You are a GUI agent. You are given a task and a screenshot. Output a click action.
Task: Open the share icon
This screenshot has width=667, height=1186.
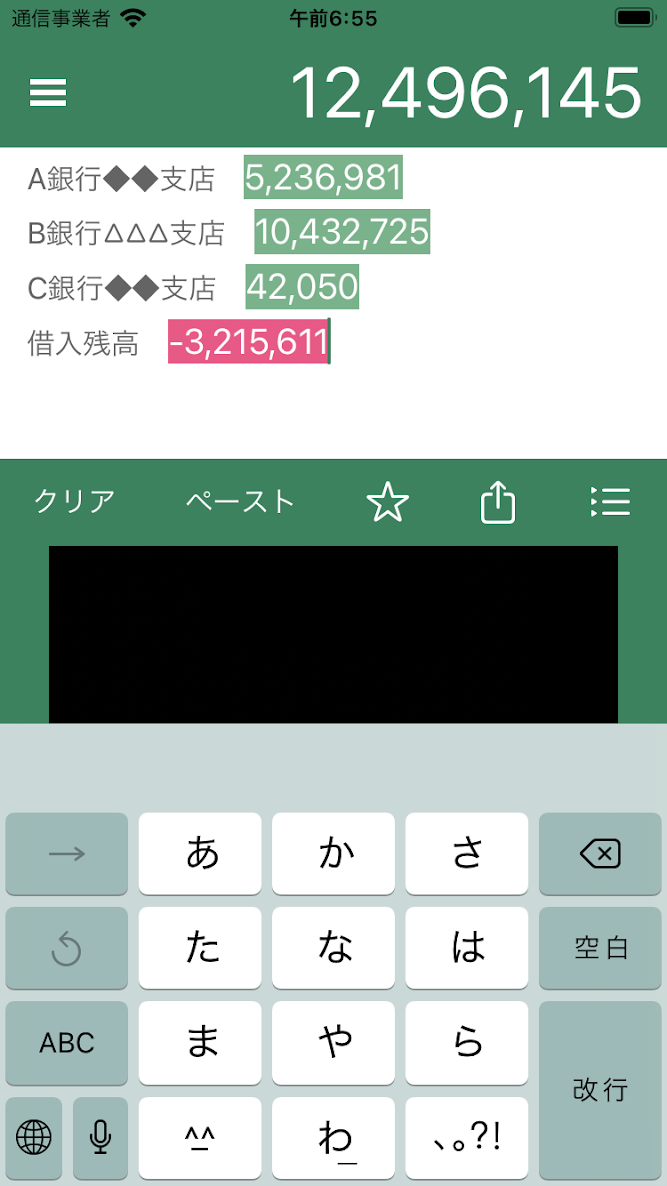pos(498,502)
